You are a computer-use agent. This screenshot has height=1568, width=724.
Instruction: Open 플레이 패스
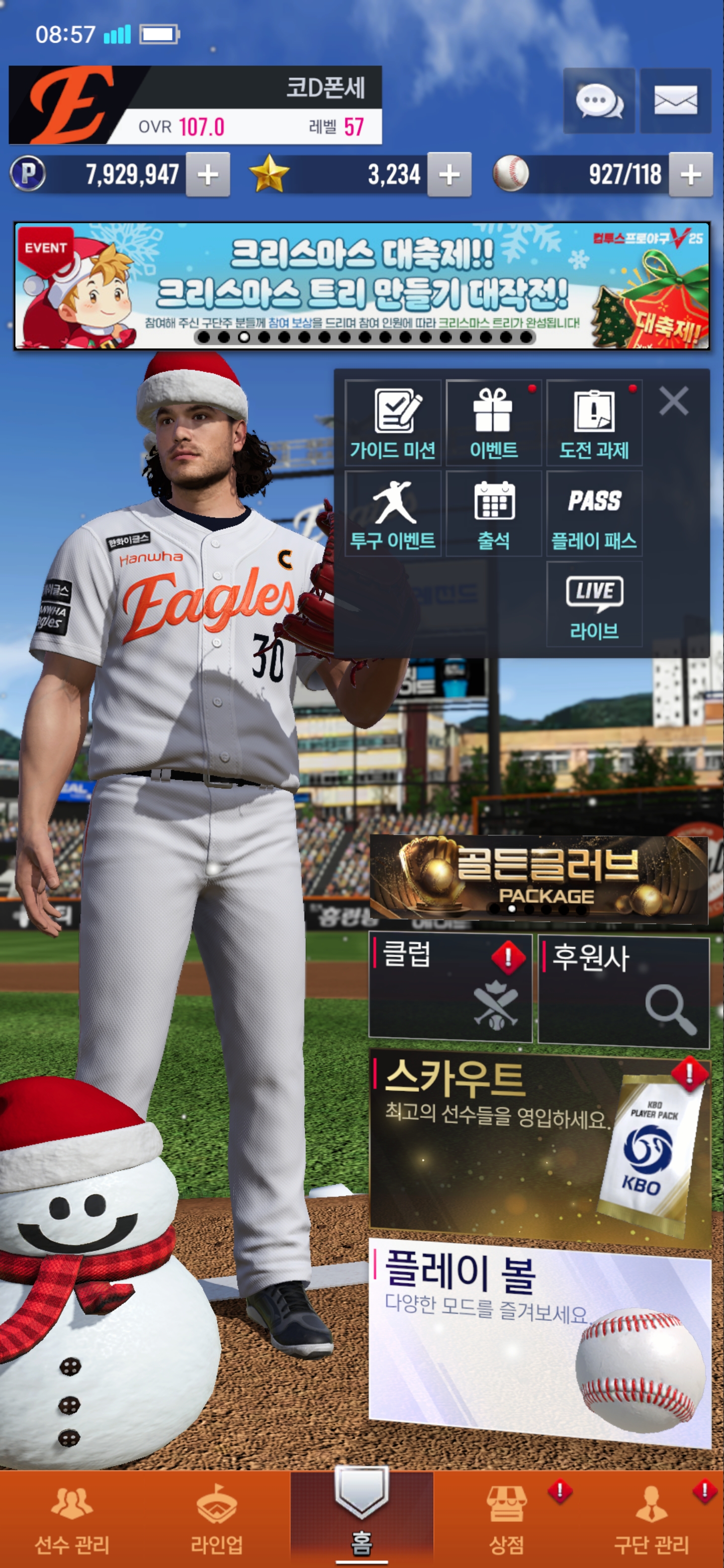pyautogui.click(x=594, y=514)
